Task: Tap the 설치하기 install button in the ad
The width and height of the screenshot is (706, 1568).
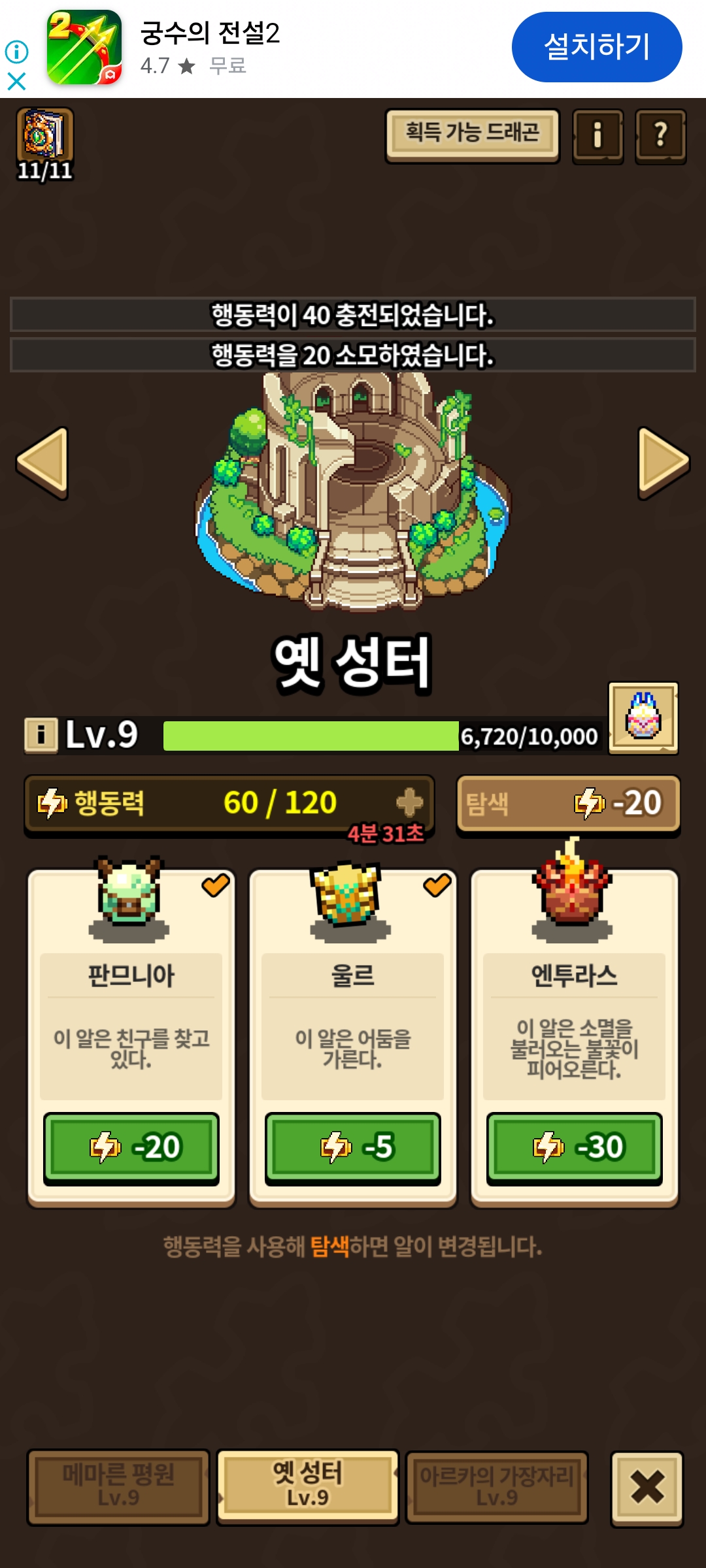Action: (x=596, y=47)
